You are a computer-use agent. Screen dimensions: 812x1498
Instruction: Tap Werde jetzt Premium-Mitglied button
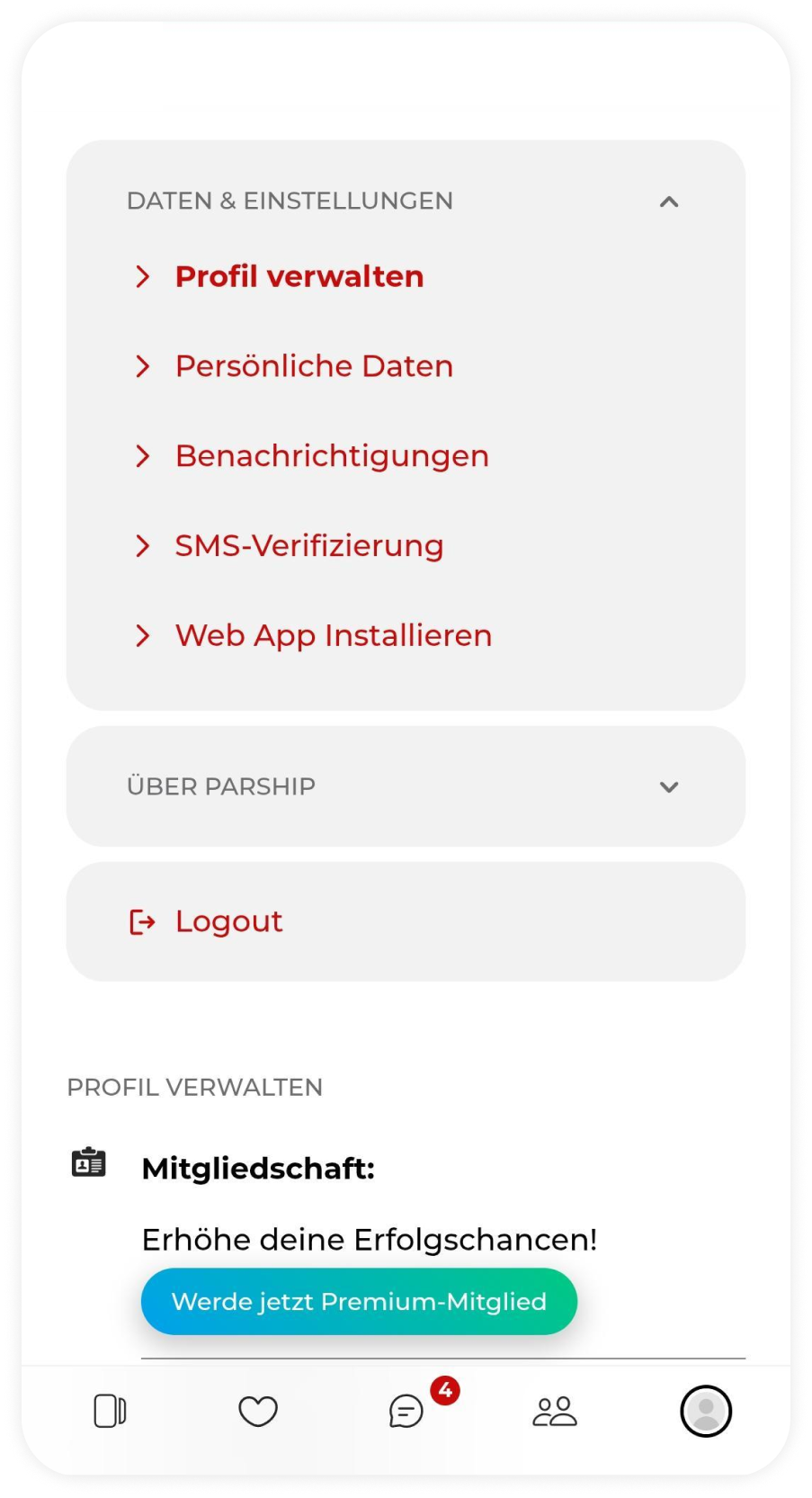click(x=359, y=1302)
